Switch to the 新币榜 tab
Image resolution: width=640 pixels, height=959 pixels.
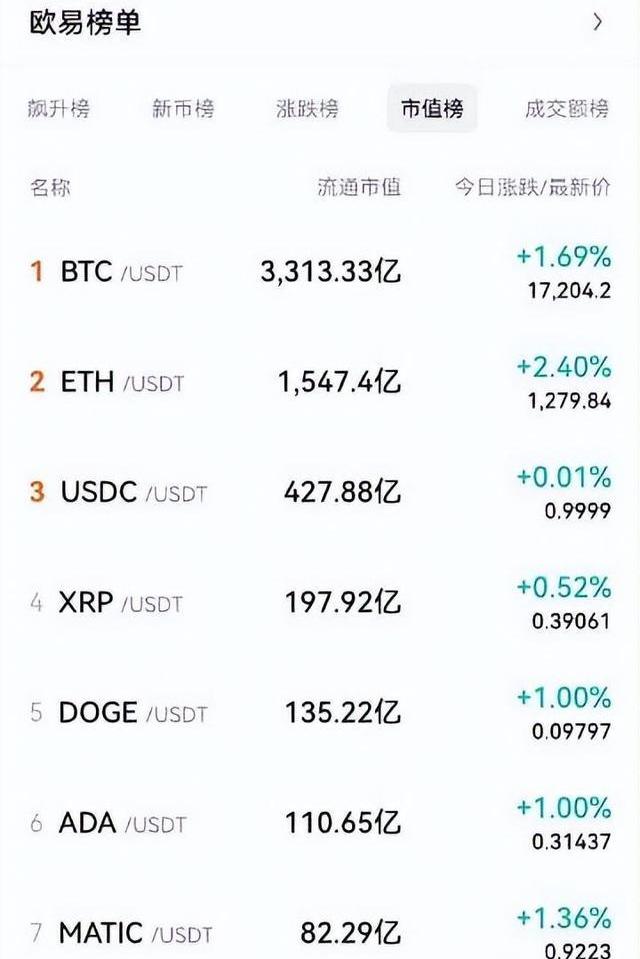(183, 109)
